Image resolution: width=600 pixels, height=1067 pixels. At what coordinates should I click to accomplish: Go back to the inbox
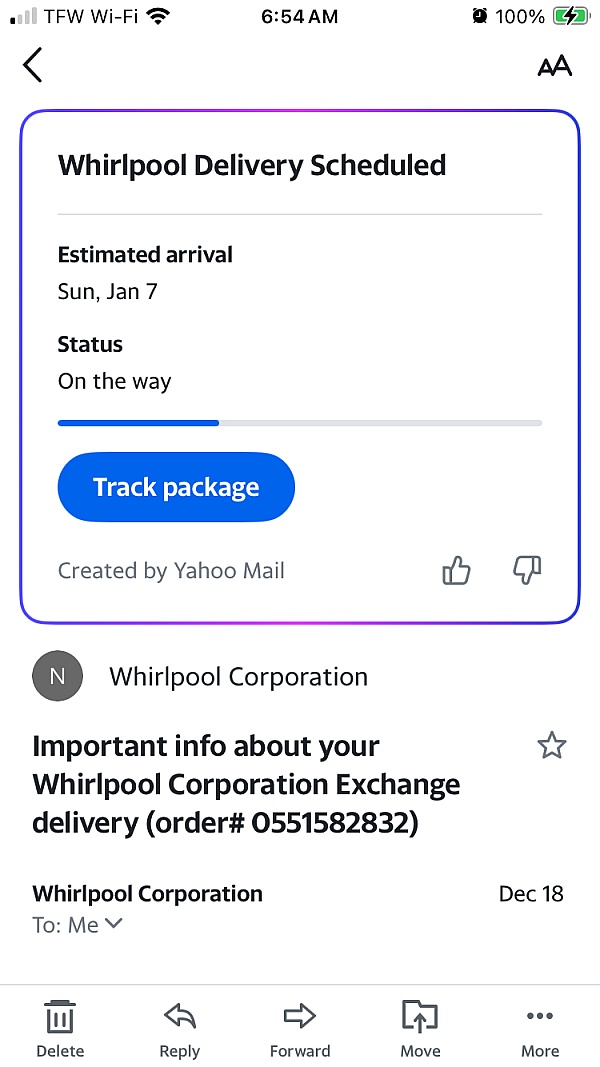pos(32,65)
